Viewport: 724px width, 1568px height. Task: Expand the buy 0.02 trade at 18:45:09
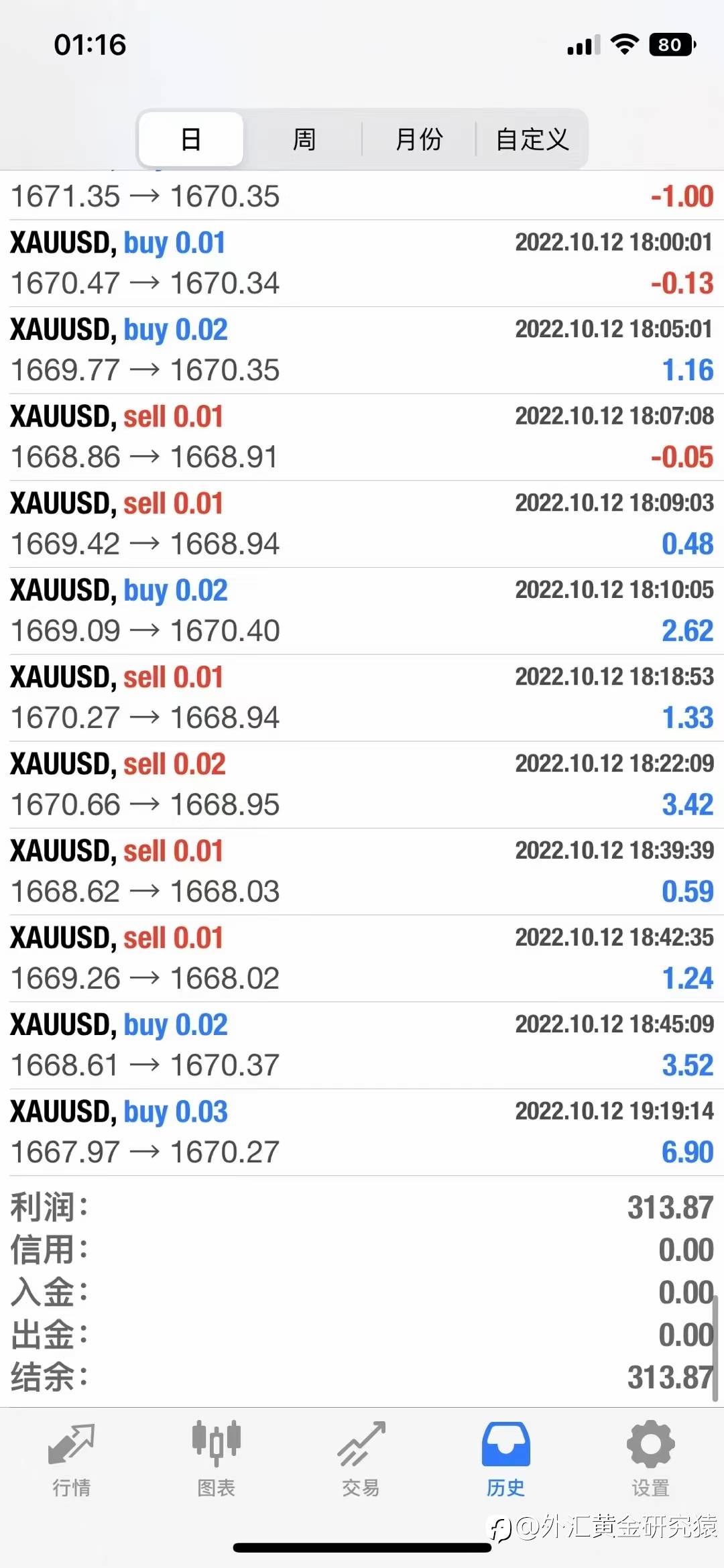(362, 1045)
